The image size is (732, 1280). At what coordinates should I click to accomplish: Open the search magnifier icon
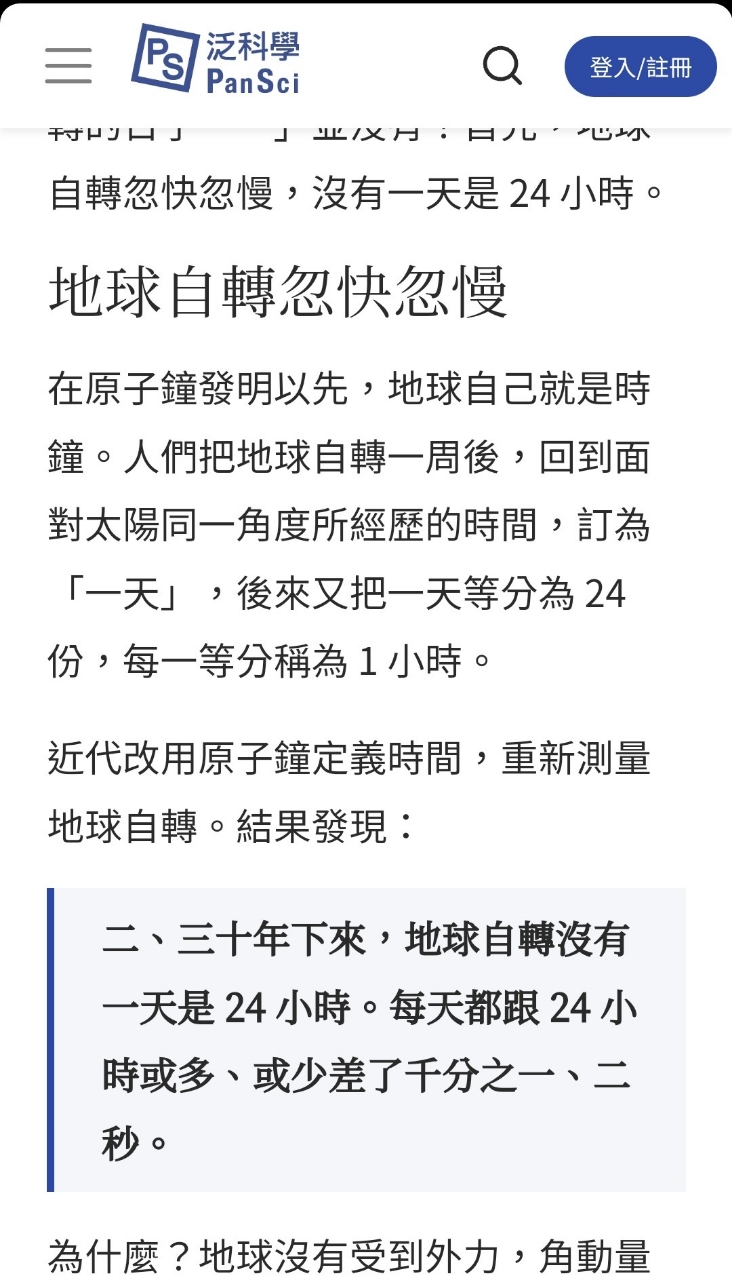coord(502,66)
